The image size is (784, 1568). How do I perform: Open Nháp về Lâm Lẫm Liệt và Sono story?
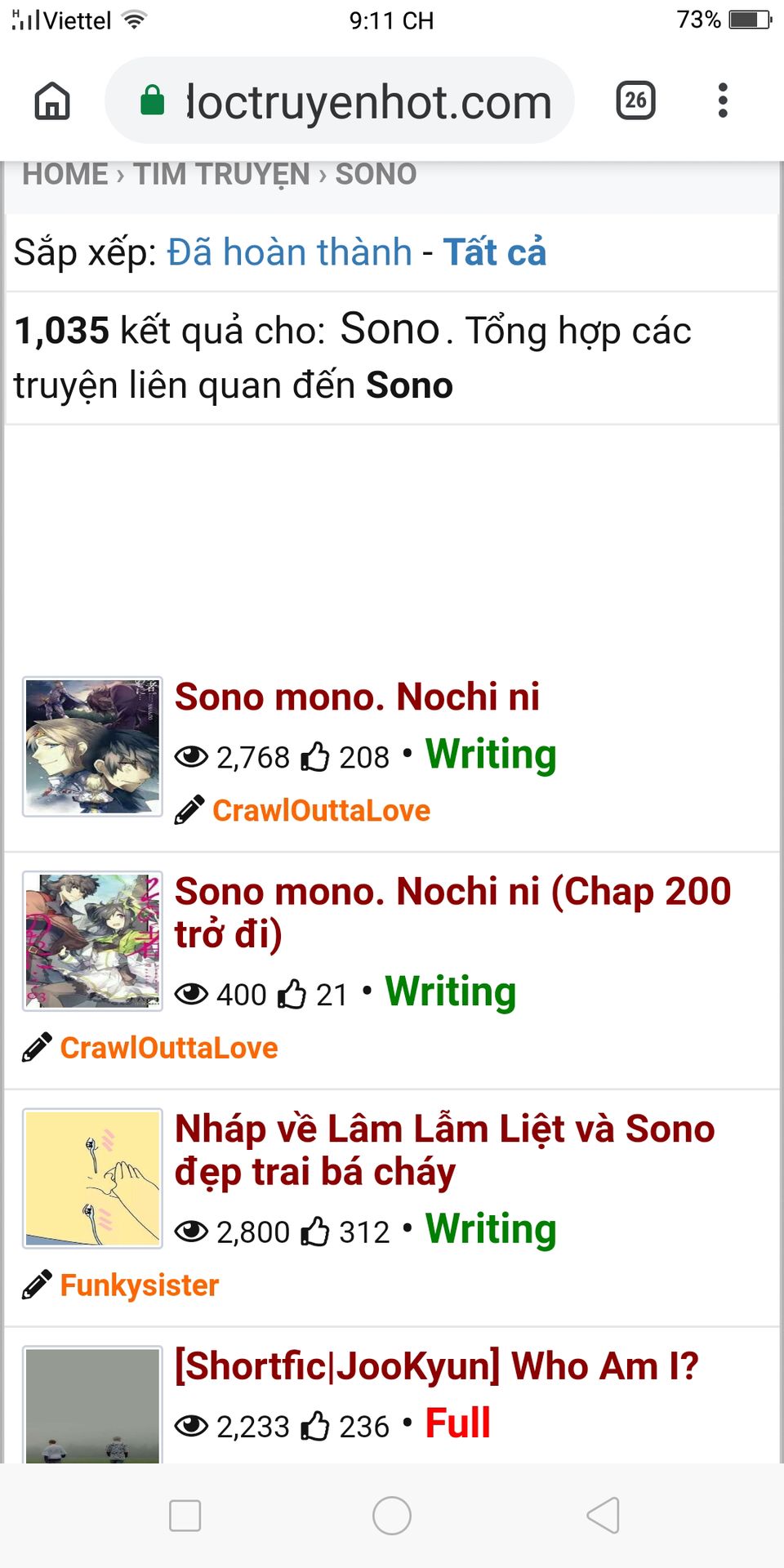[444, 1150]
